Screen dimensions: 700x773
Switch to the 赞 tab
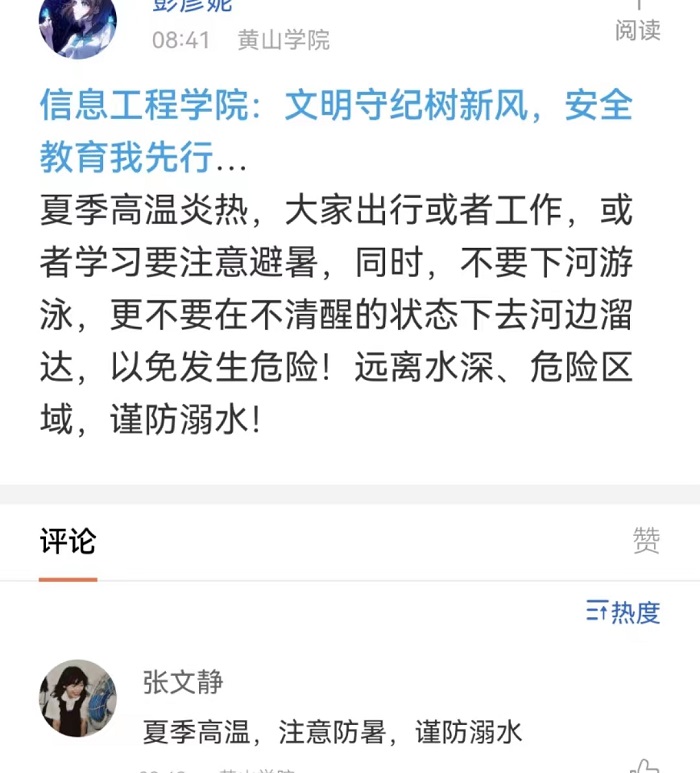click(x=646, y=541)
